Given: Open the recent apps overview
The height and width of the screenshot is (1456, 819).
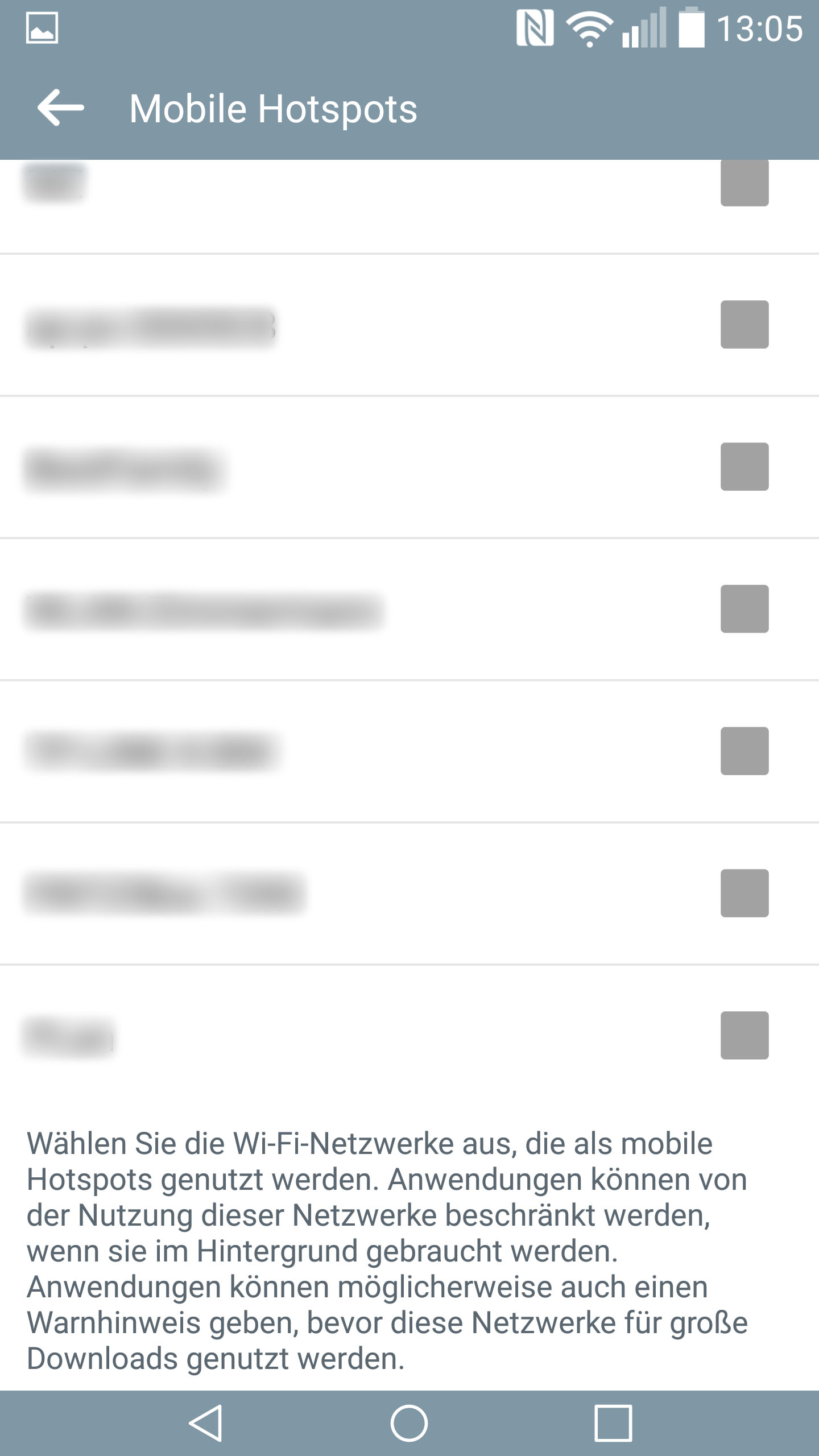Looking at the screenshot, I should point(613,1423).
